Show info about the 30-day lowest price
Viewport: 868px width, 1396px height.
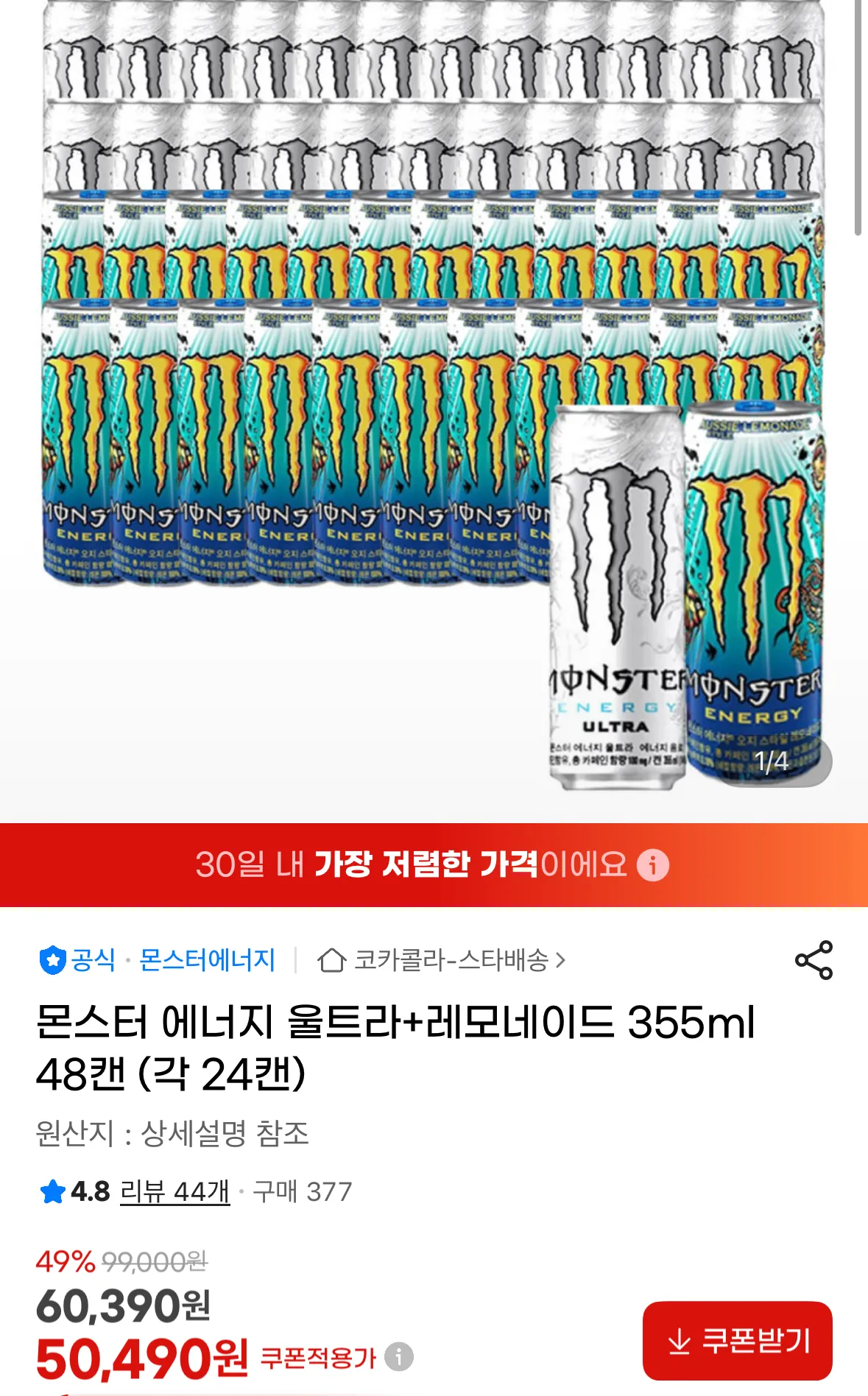653,865
